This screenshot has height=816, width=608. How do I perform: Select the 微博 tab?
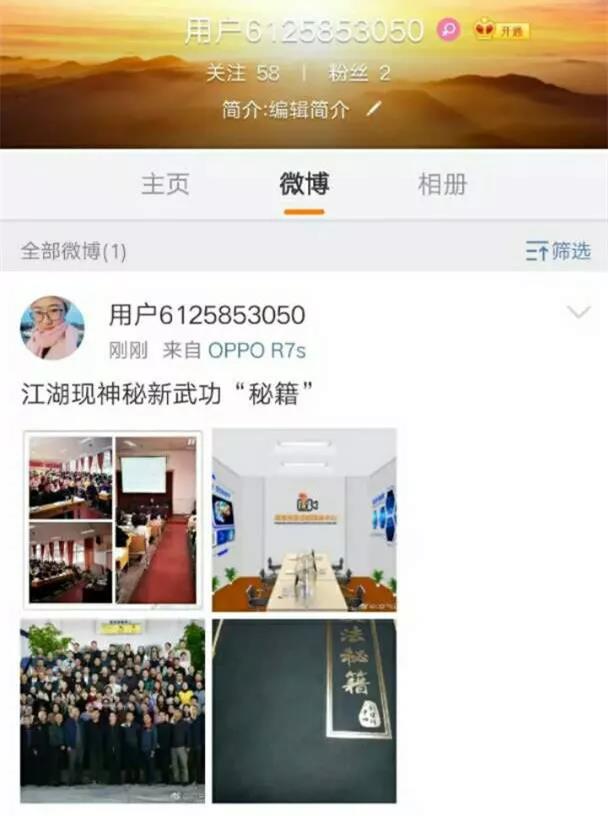tap(304, 185)
